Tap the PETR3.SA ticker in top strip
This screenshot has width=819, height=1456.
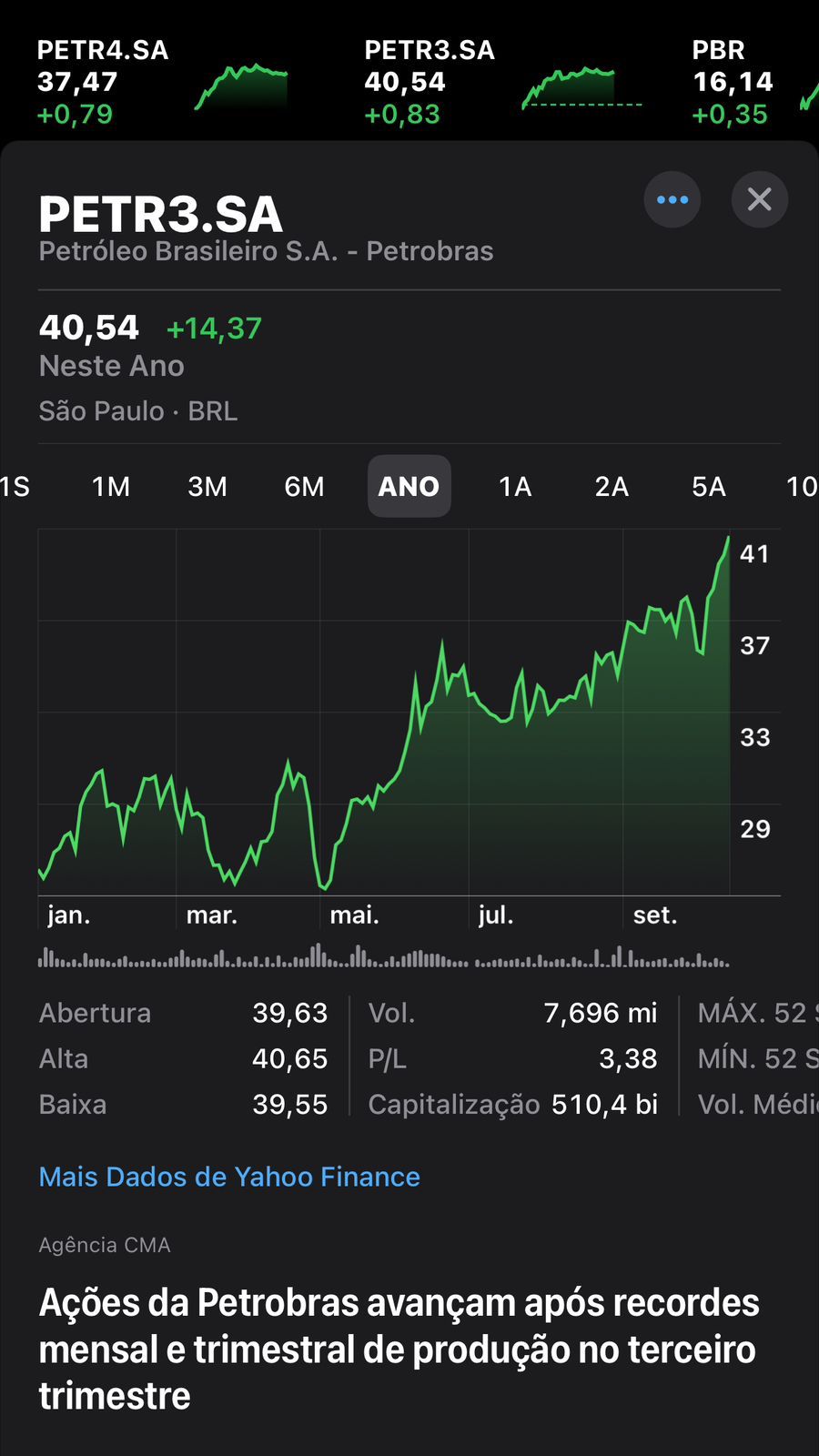[491, 82]
